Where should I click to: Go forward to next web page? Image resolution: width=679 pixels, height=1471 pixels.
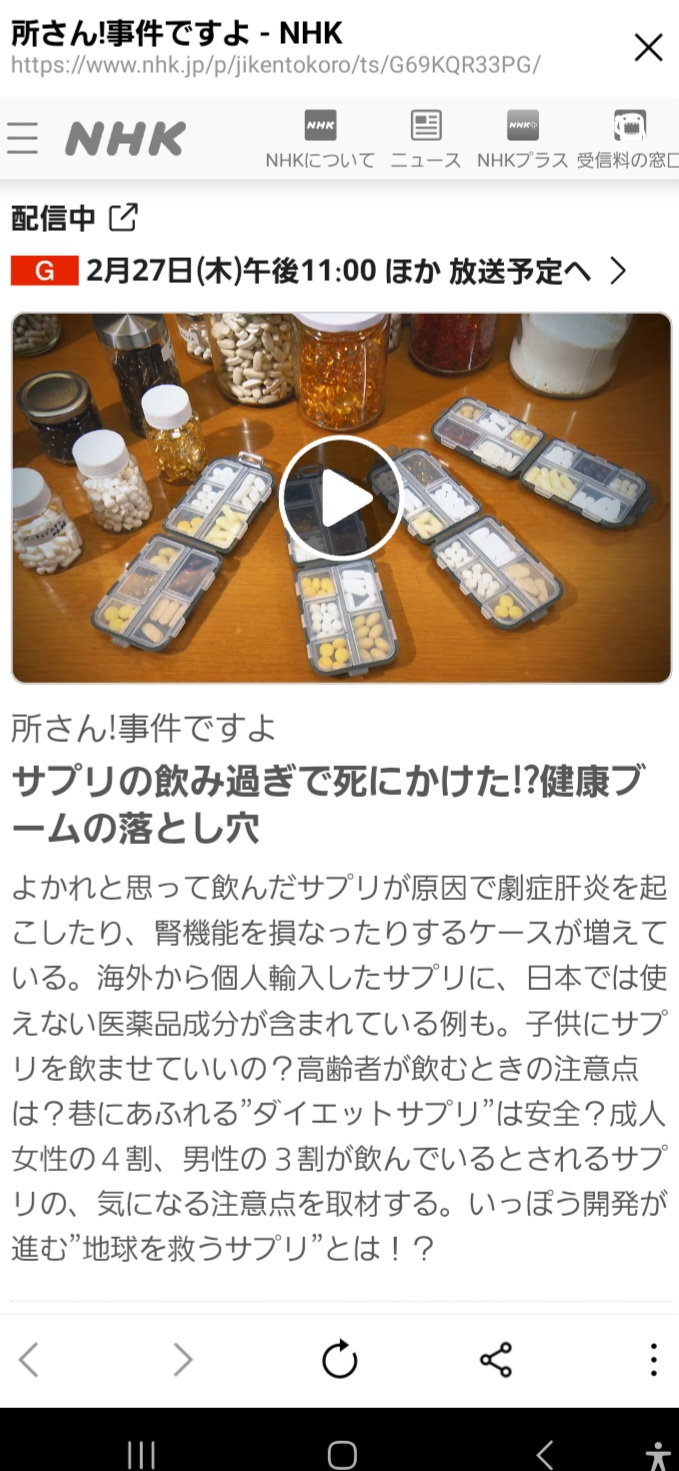pyautogui.click(x=182, y=1359)
